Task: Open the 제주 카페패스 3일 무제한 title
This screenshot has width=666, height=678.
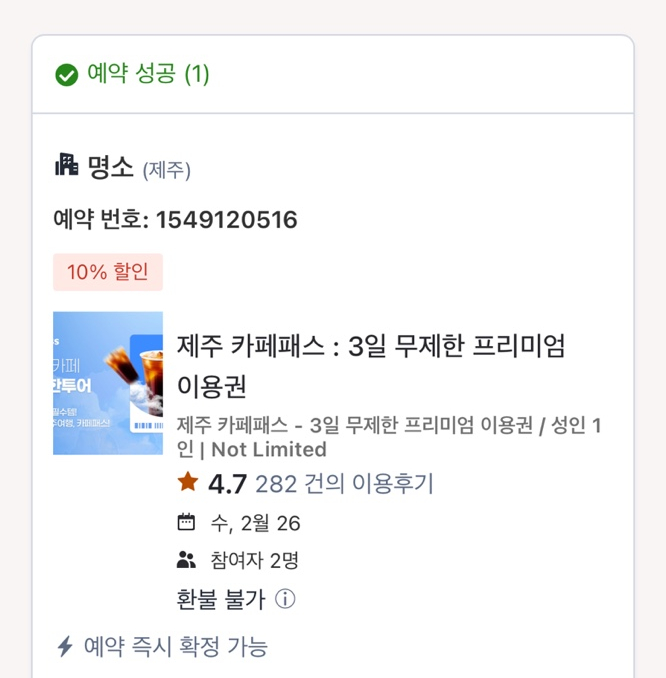Action: [x=371, y=365]
